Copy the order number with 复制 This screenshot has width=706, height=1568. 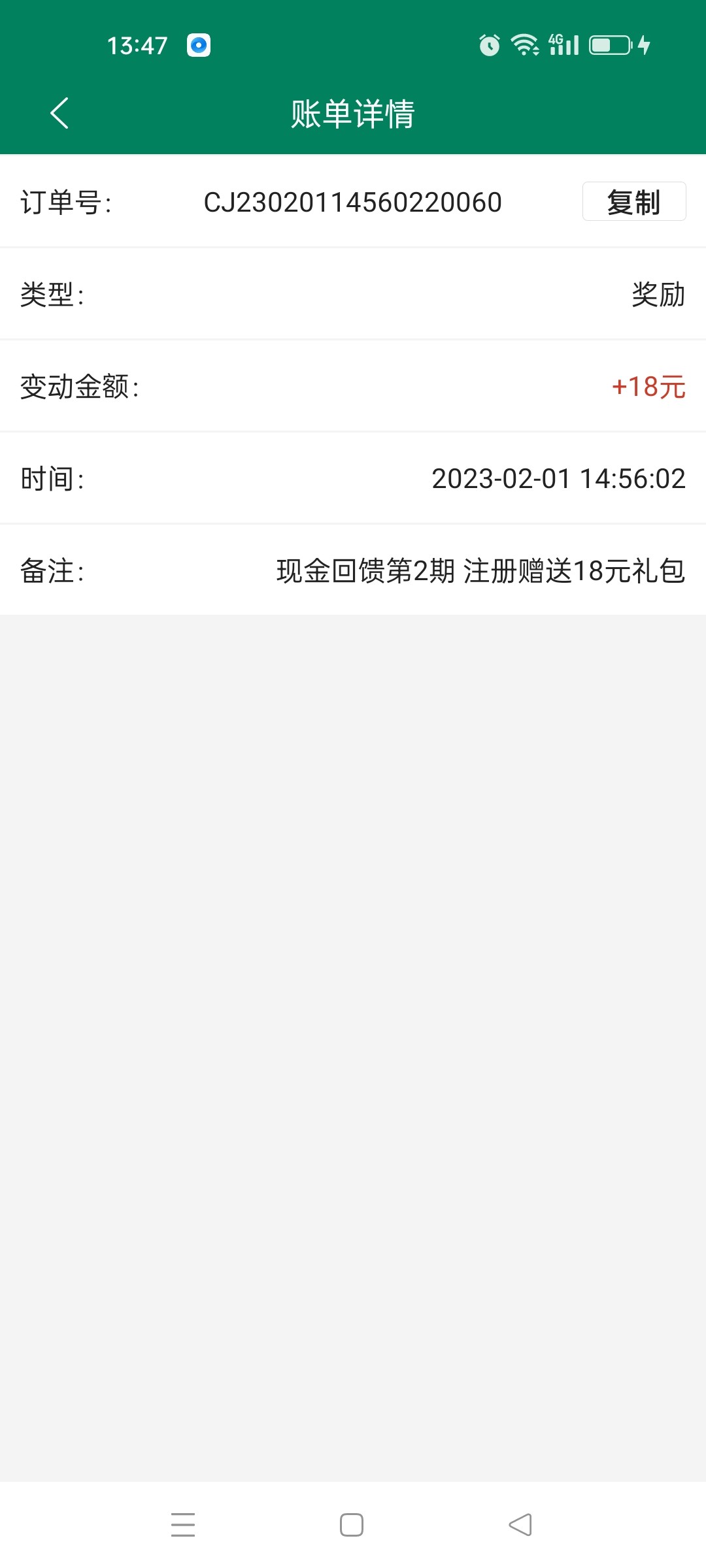click(x=633, y=202)
